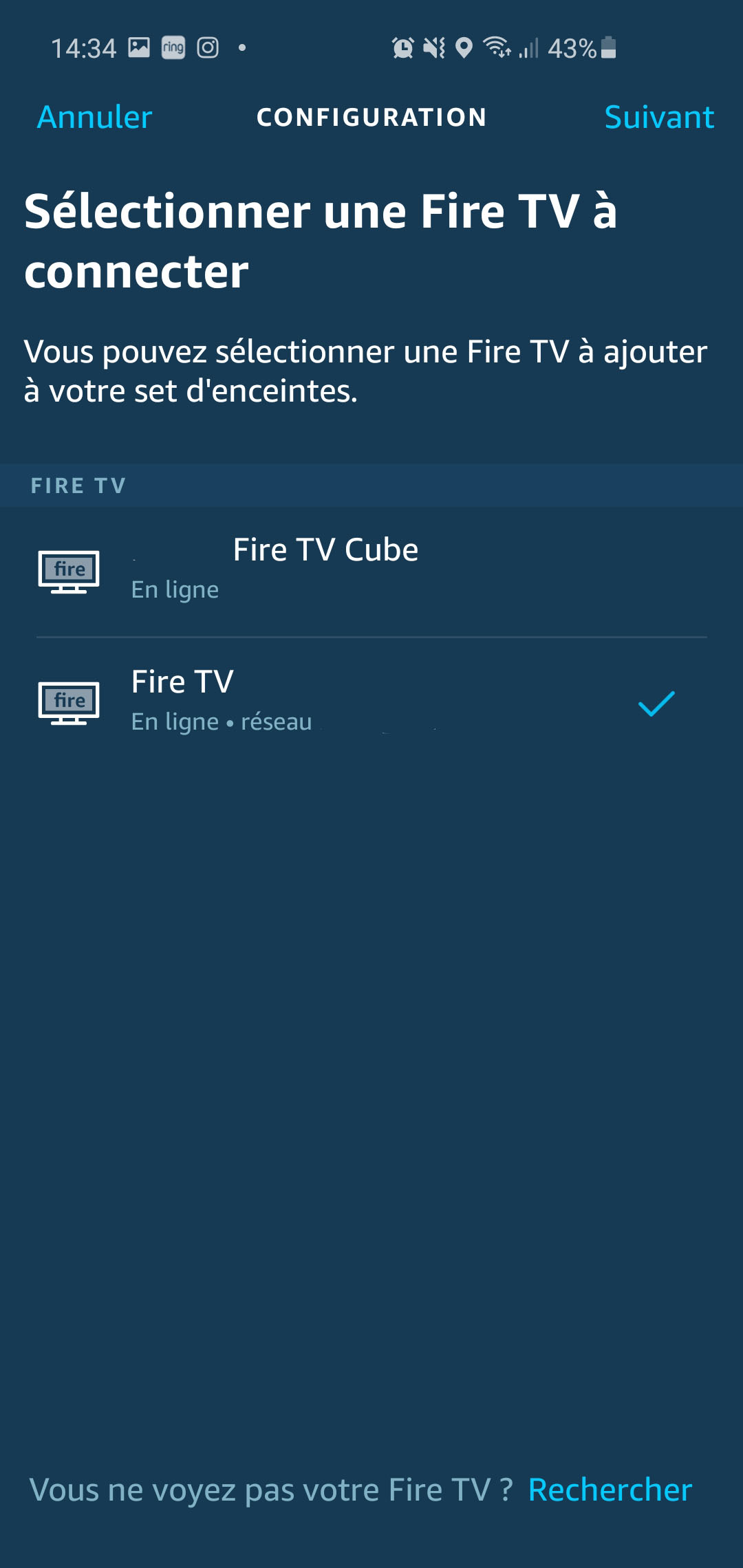Deselect the checked Fire TV row
The width and height of the screenshot is (743, 1568).
click(371, 703)
